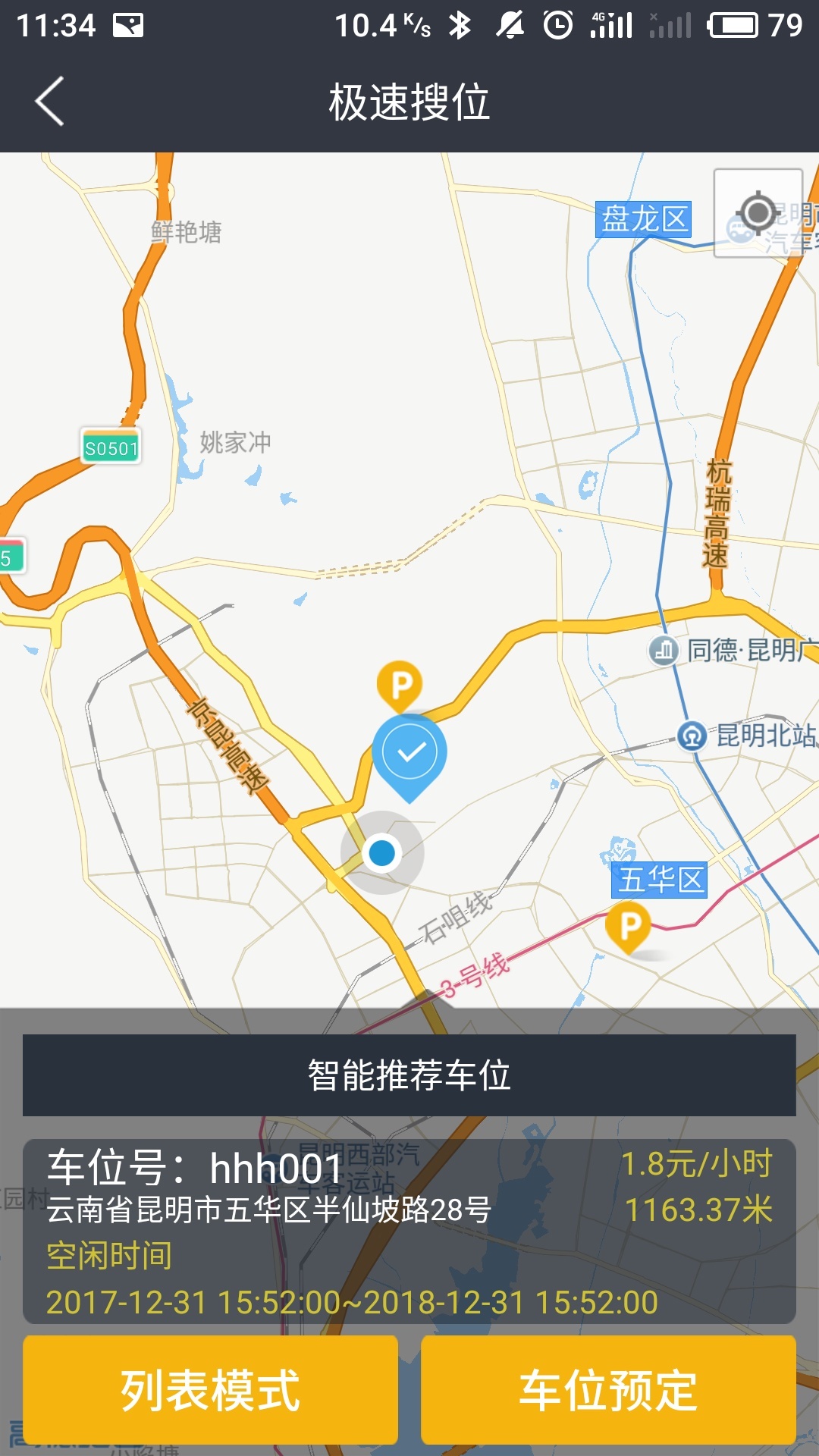Image resolution: width=819 pixels, height=1456 pixels.
Task: Switch to 列表模式 list view
Action: (210, 1389)
